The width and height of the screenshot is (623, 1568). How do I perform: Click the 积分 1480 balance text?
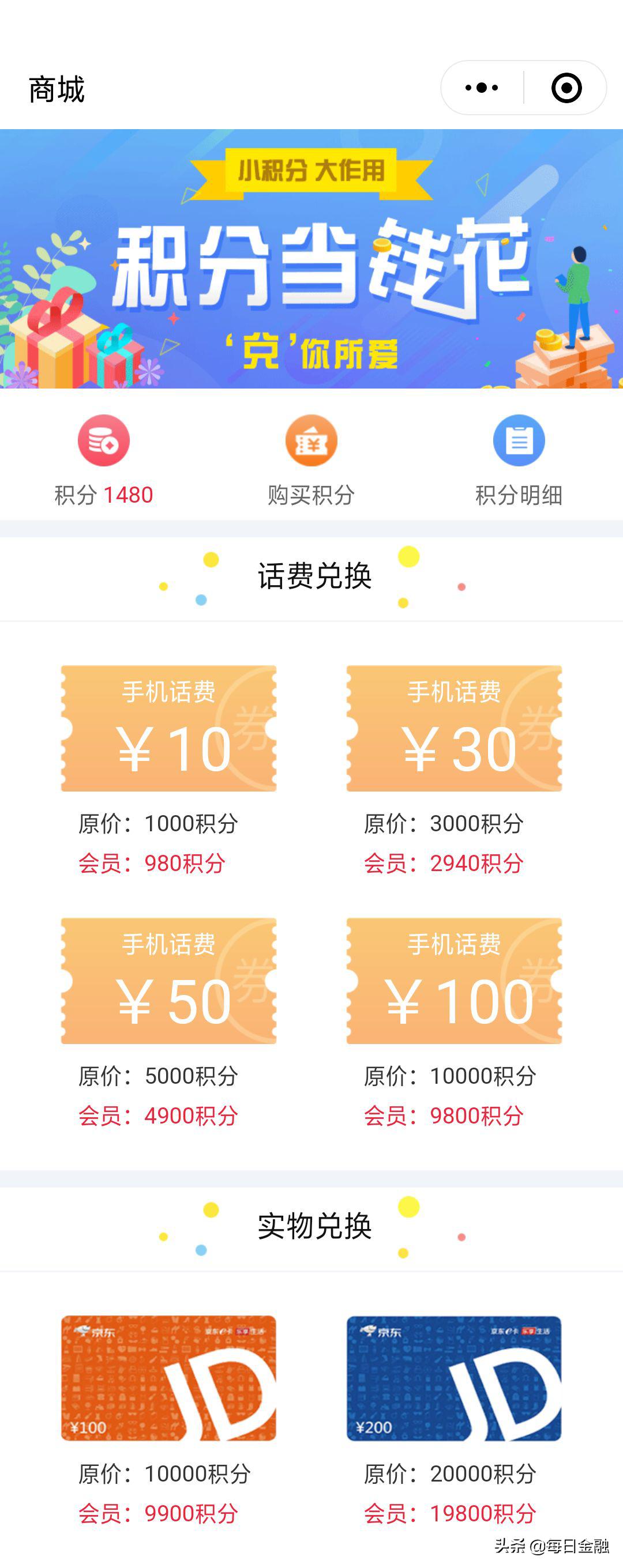103,495
